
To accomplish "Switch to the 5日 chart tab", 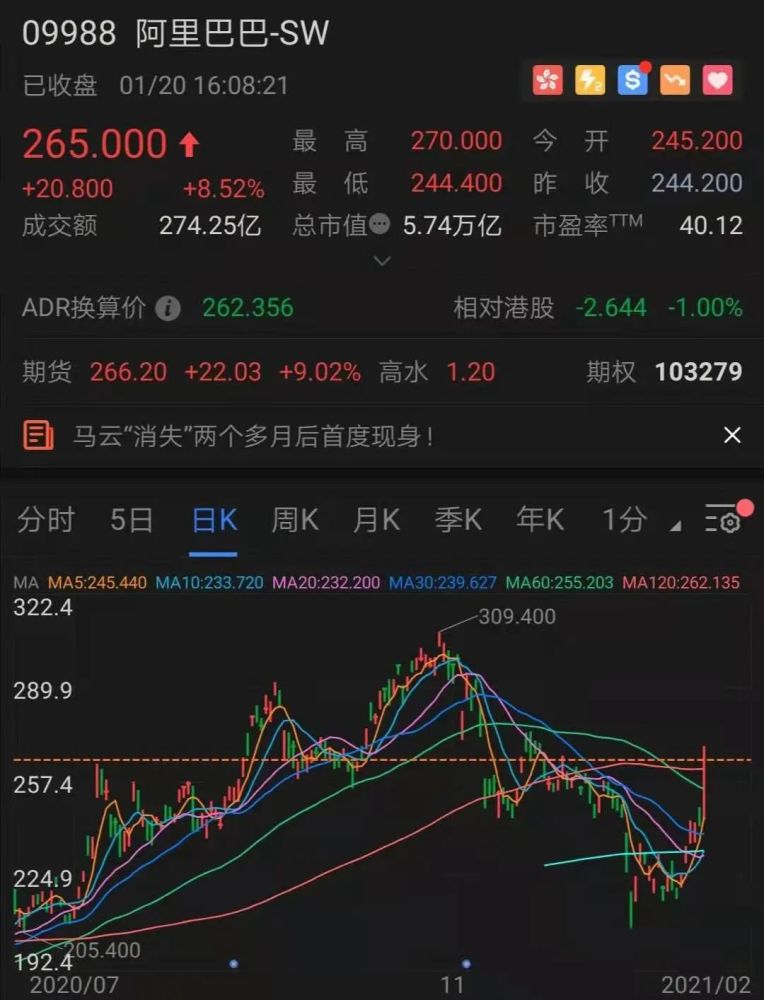I will click(131, 520).
